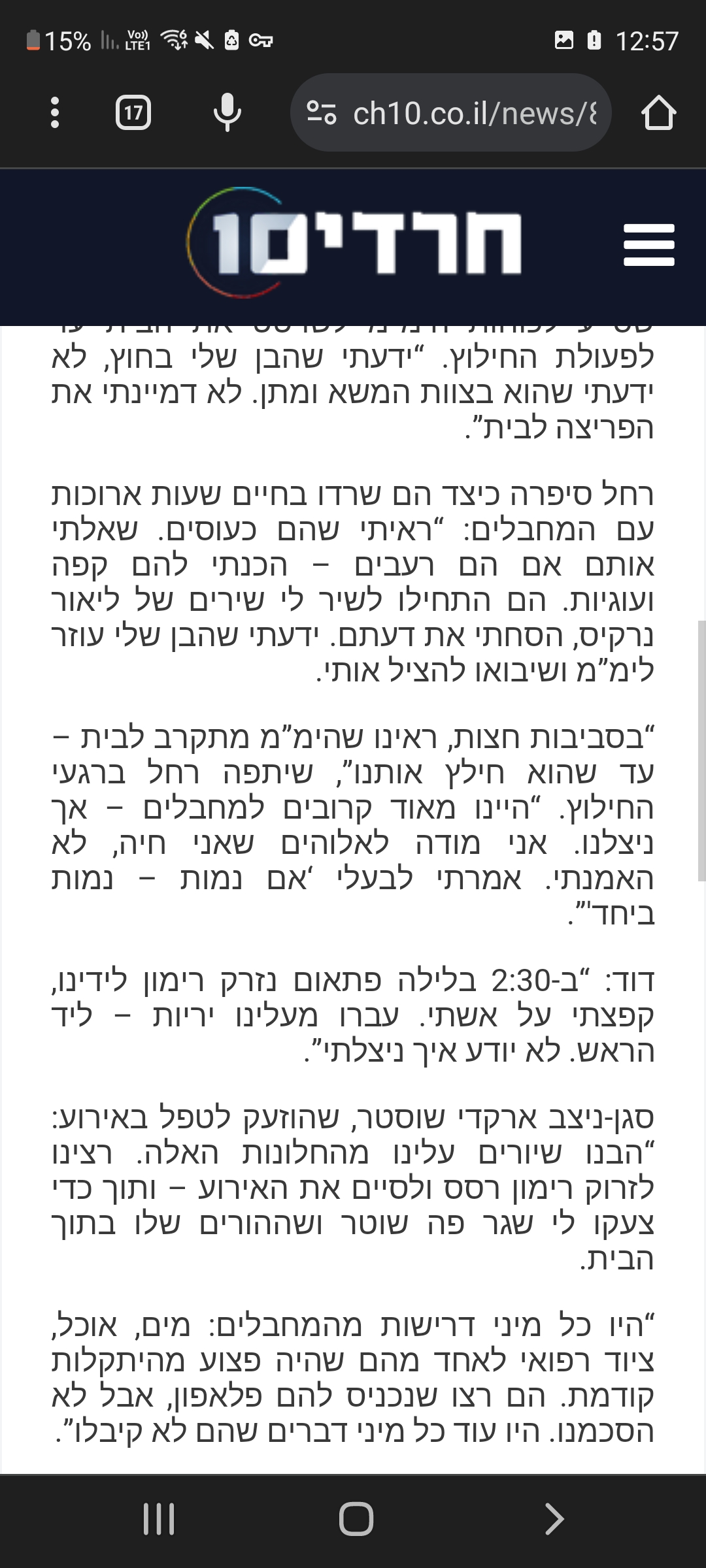Open the site's hamburger menu
Screen dimensions: 706x1568
[648, 245]
